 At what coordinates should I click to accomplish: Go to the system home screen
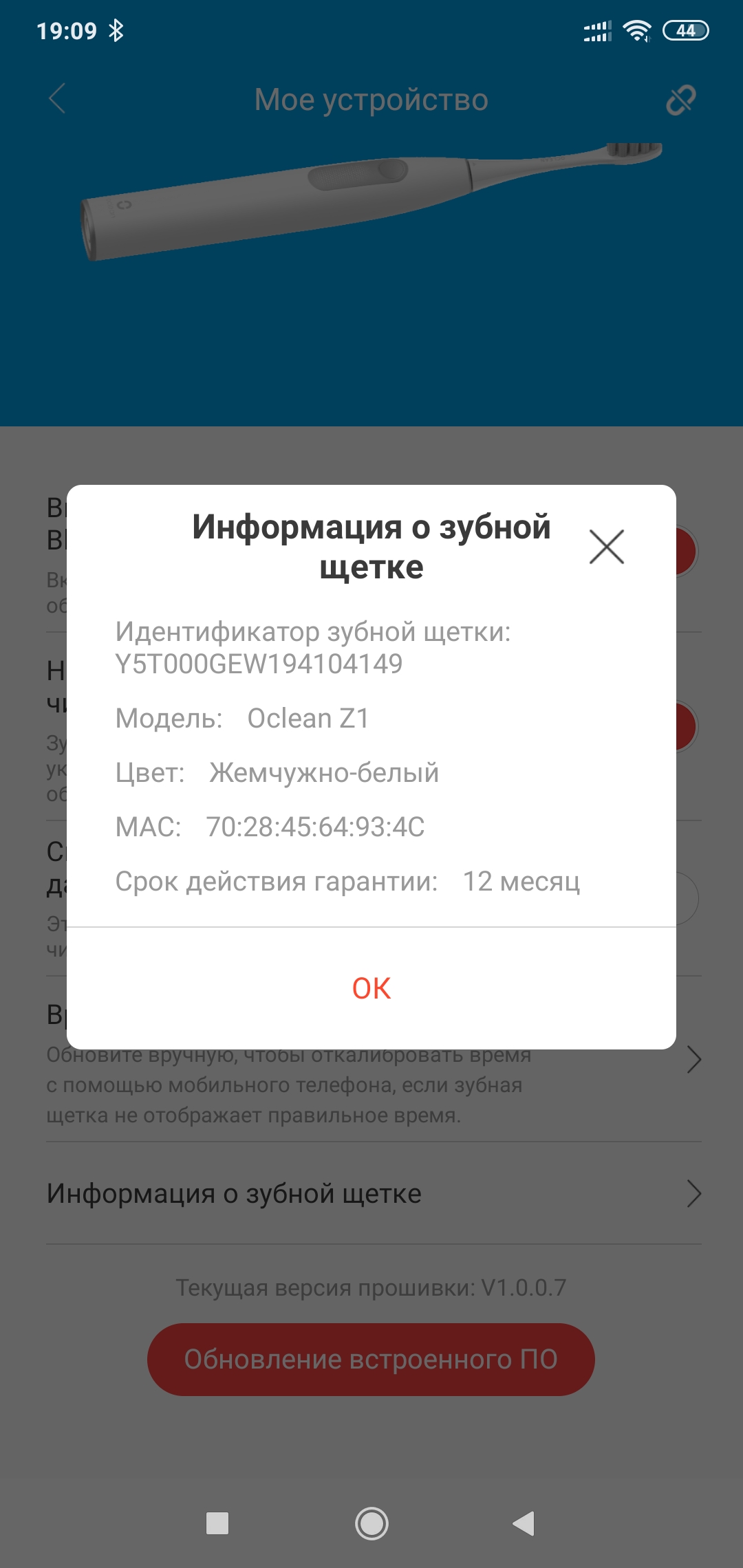pos(371,1523)
